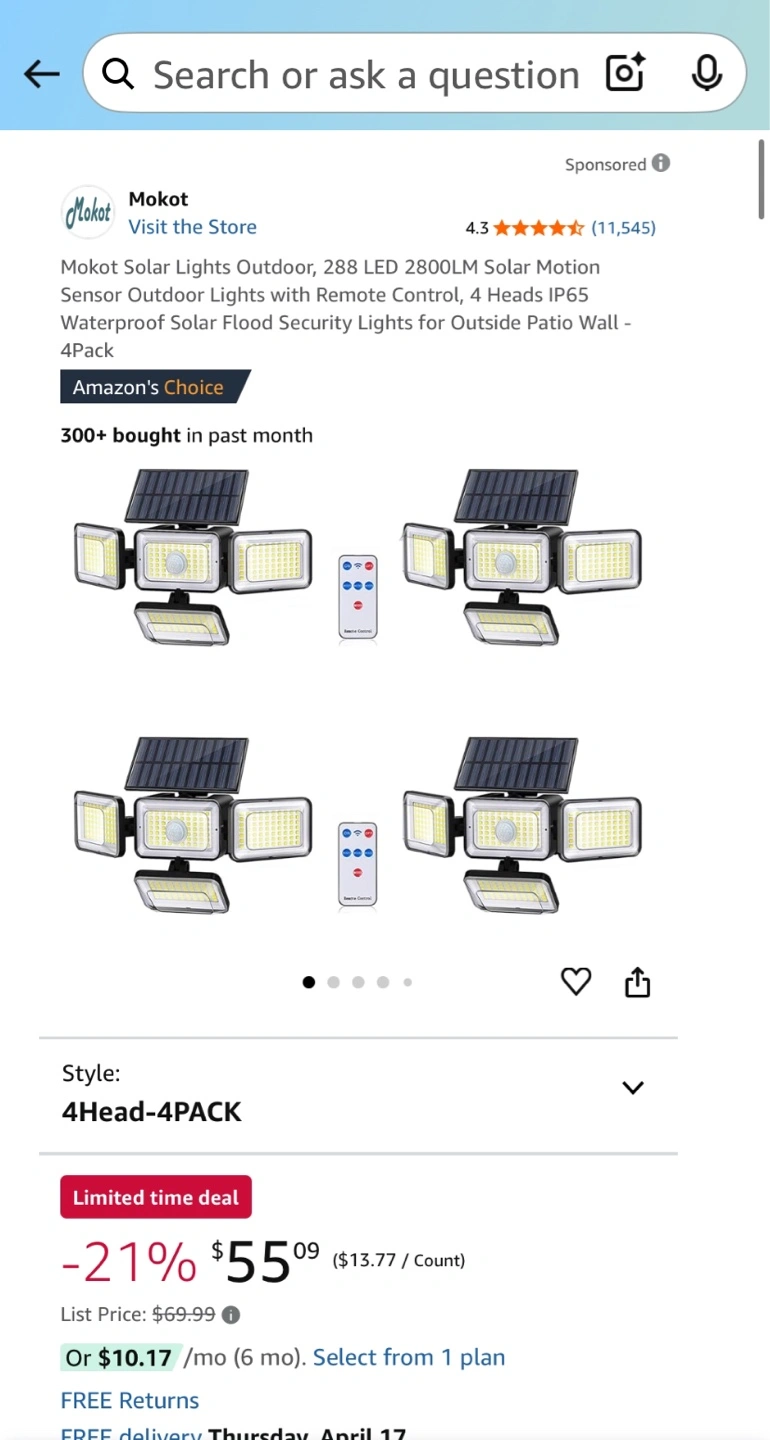The image size is (770, 1440).
Task: Show List Price info icon
Action: [231, 1315]
